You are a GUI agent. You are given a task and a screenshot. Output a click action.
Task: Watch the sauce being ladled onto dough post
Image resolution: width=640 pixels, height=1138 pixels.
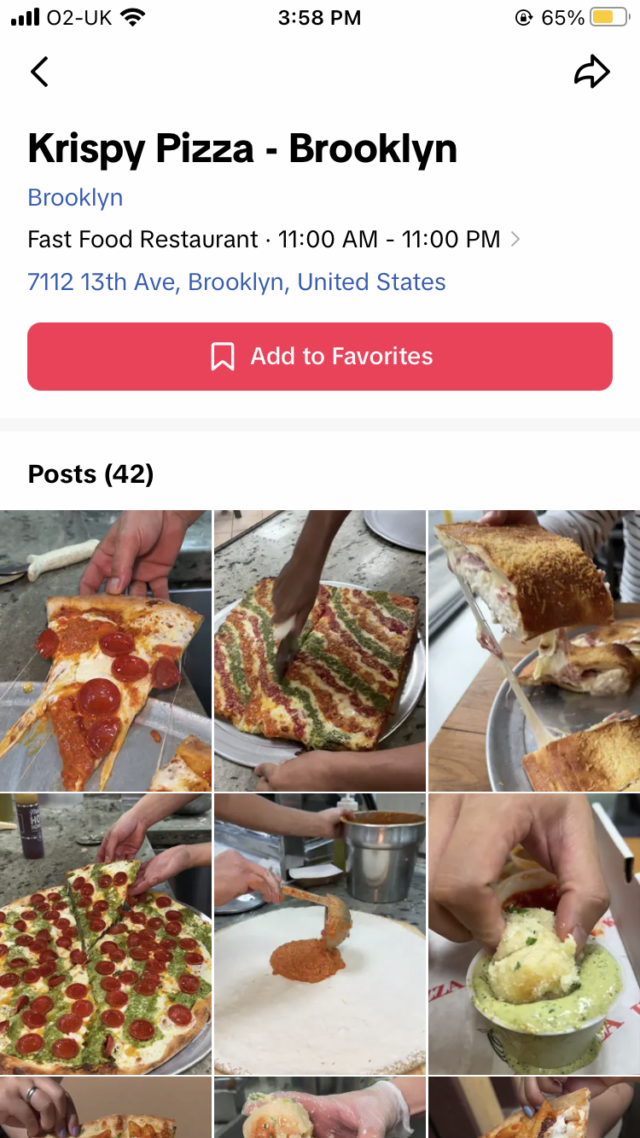click(x=320, y=934)
